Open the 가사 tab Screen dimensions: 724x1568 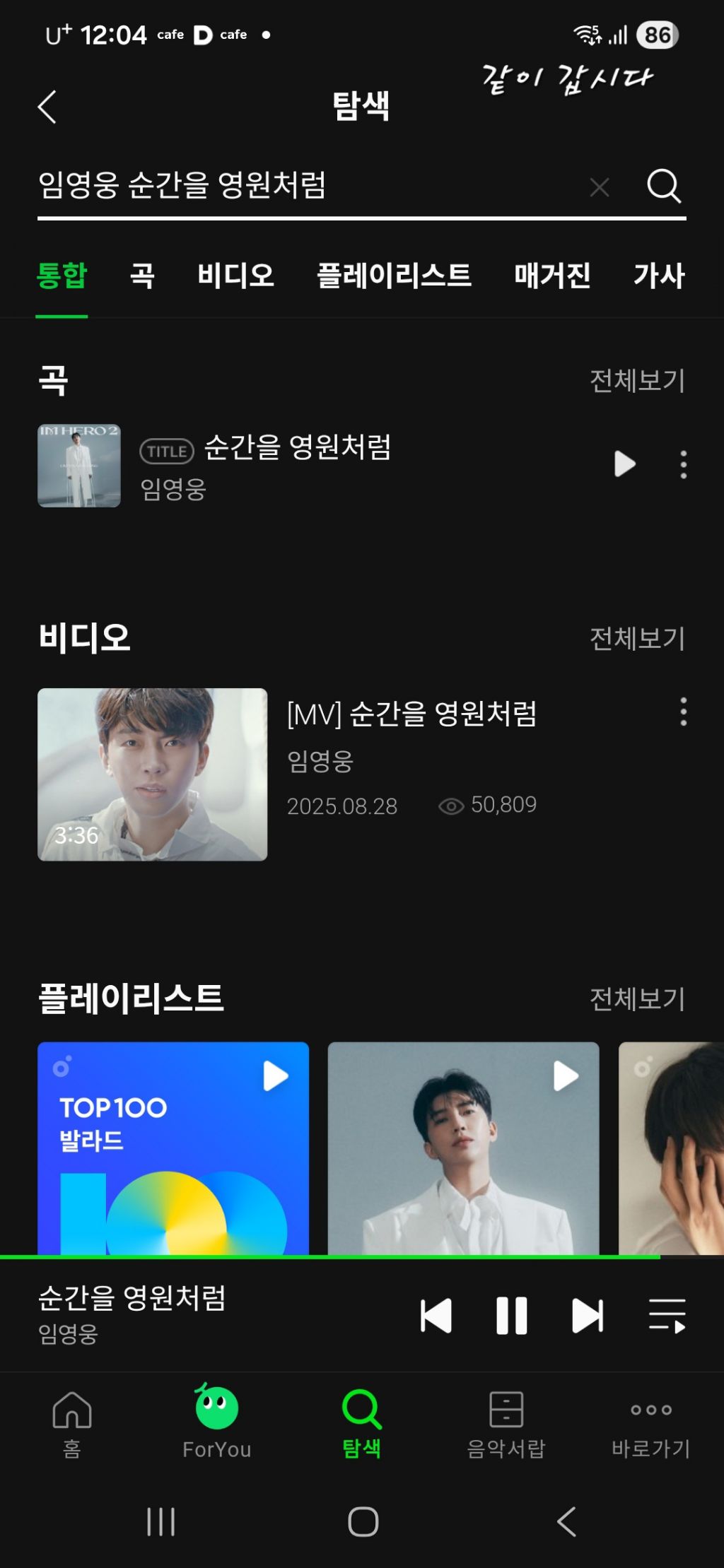click(x=659, y=276)
